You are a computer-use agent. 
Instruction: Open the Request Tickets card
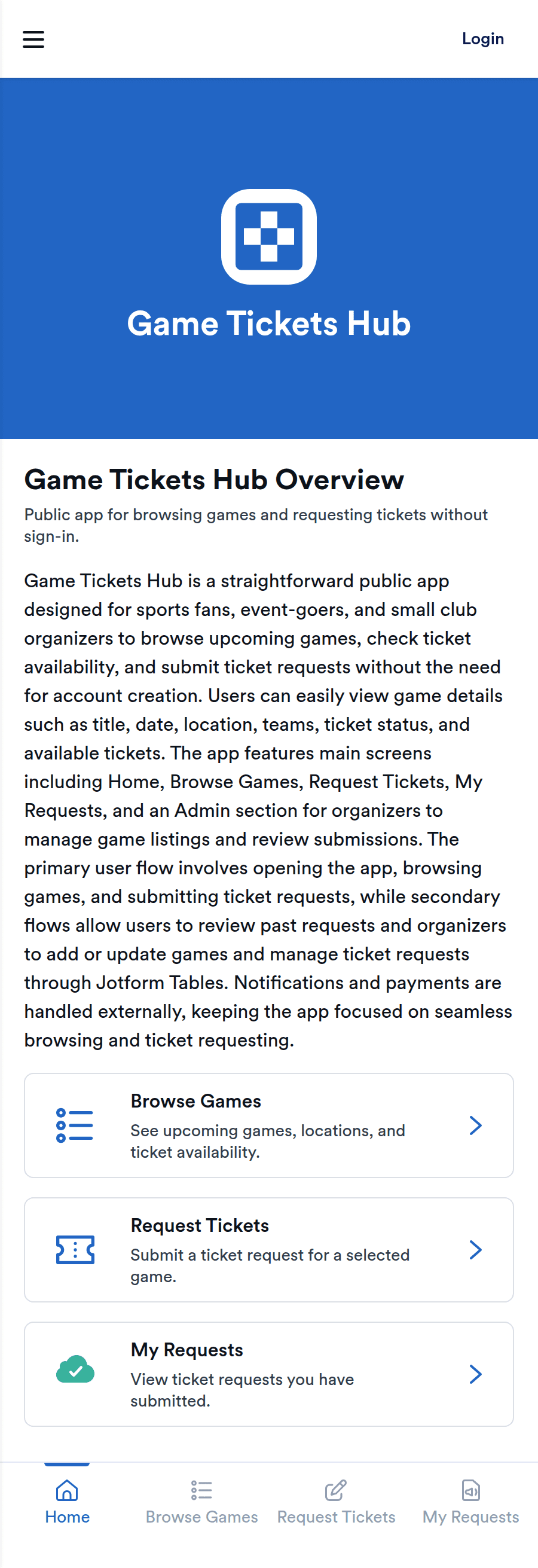click(268, 1250)
